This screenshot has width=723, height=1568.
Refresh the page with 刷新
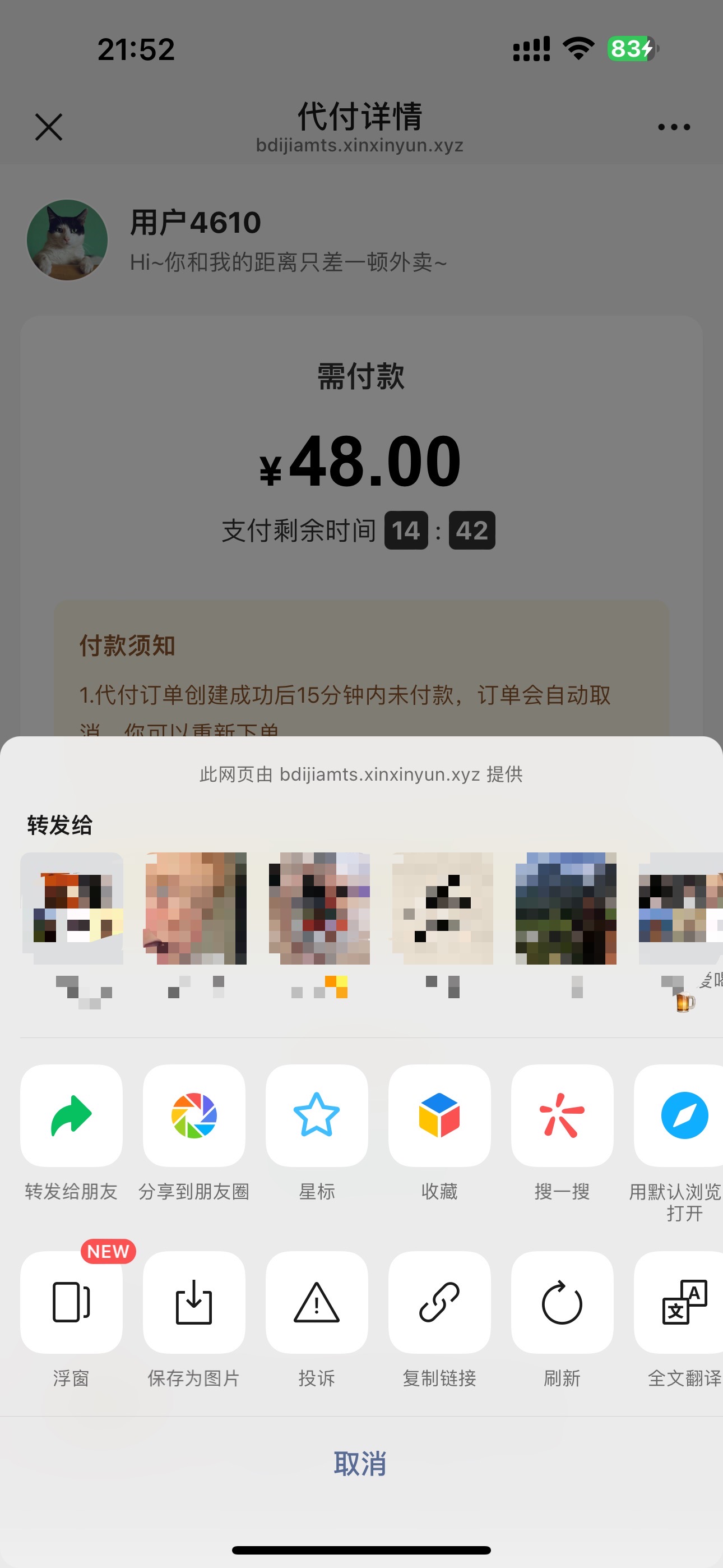pyautogui.click(x=562, y=1302)
